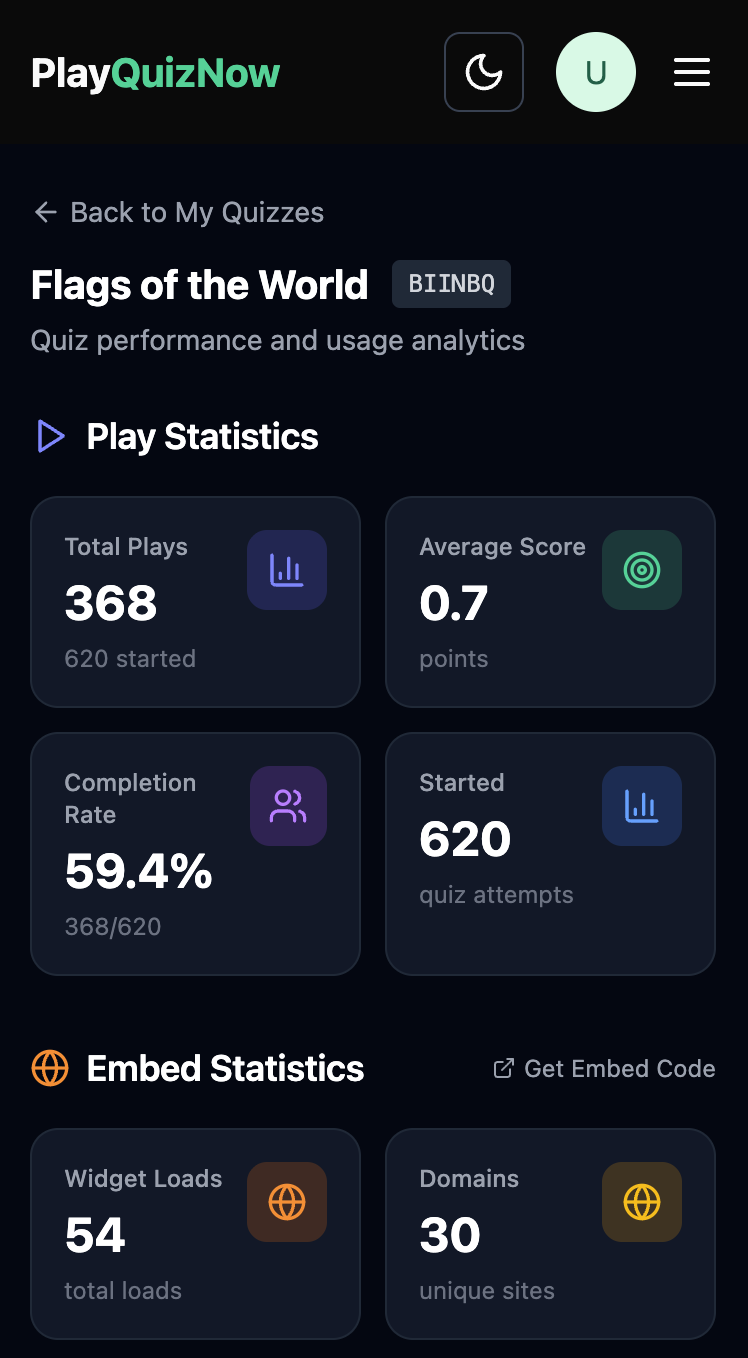Click the Total Plays bar chart icon
Viewport: 748px width, 1358px height.
[x=287, y=570]
